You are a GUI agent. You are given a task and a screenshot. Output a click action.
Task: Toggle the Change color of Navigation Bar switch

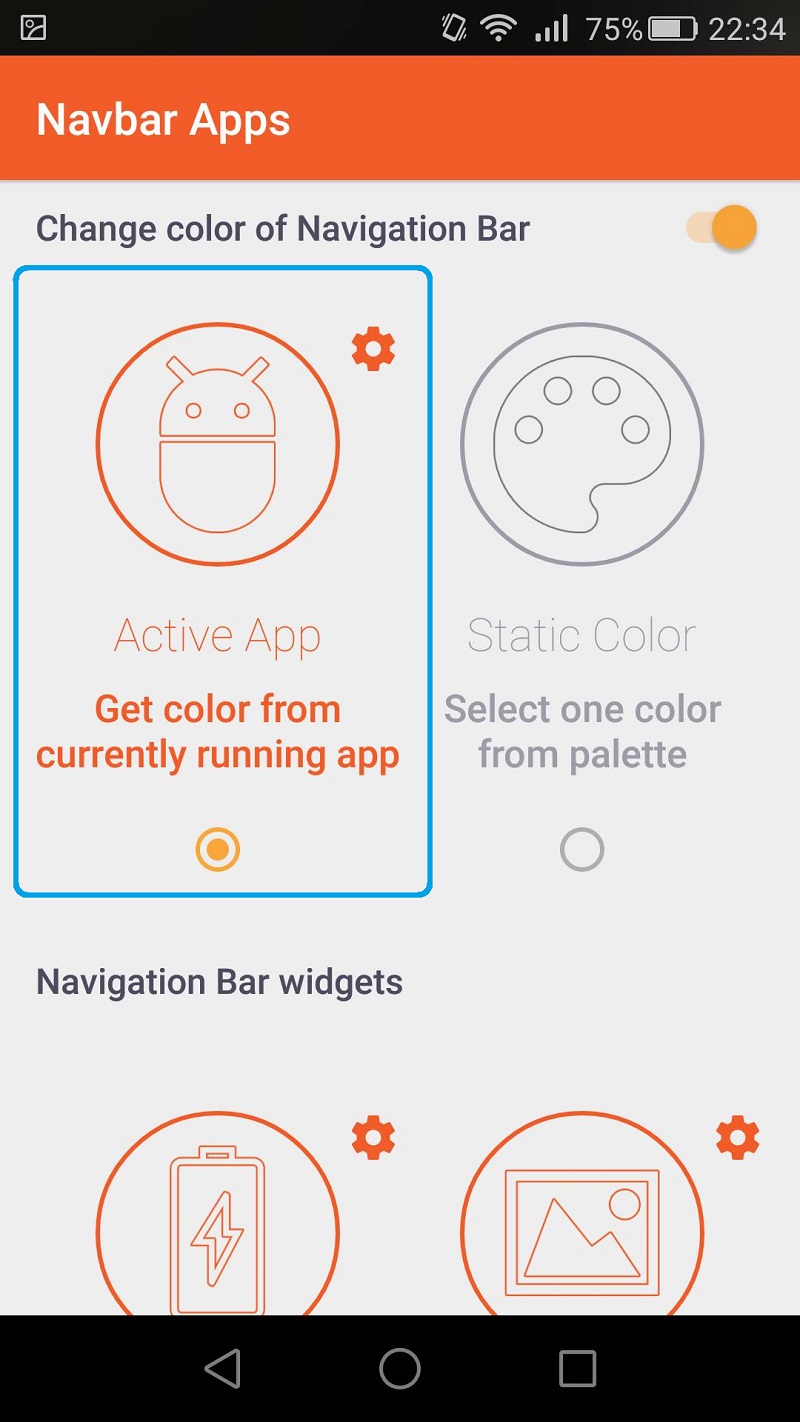(x=722, y=228)
